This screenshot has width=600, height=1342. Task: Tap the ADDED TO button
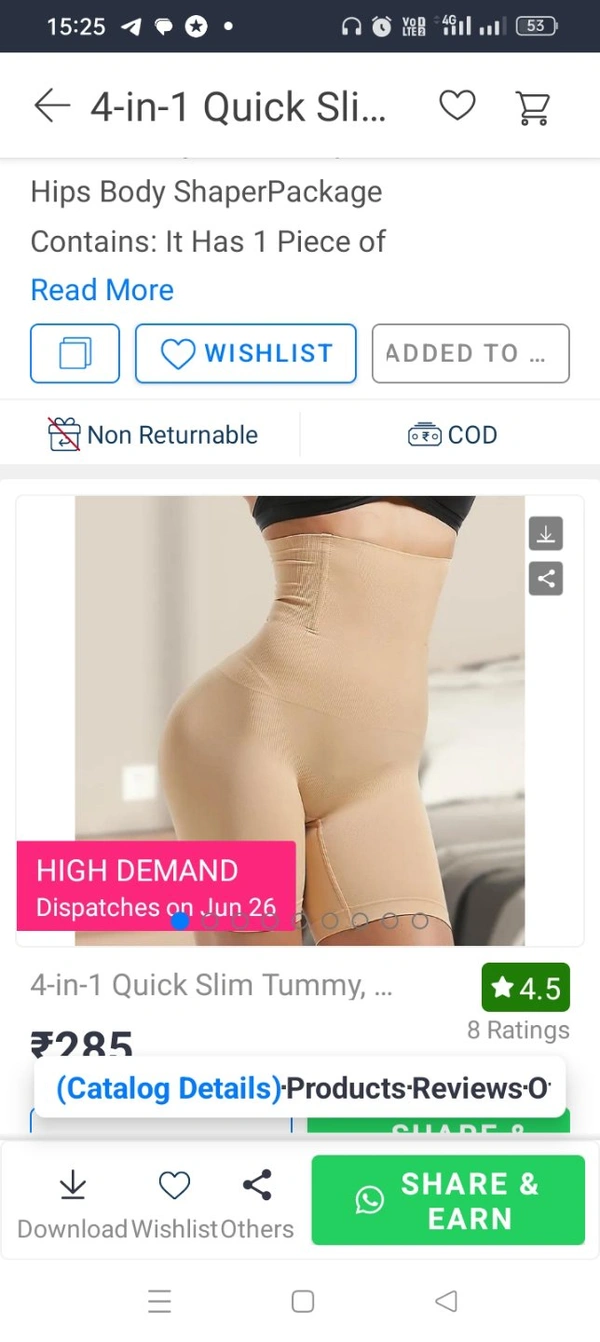(470, 353)
